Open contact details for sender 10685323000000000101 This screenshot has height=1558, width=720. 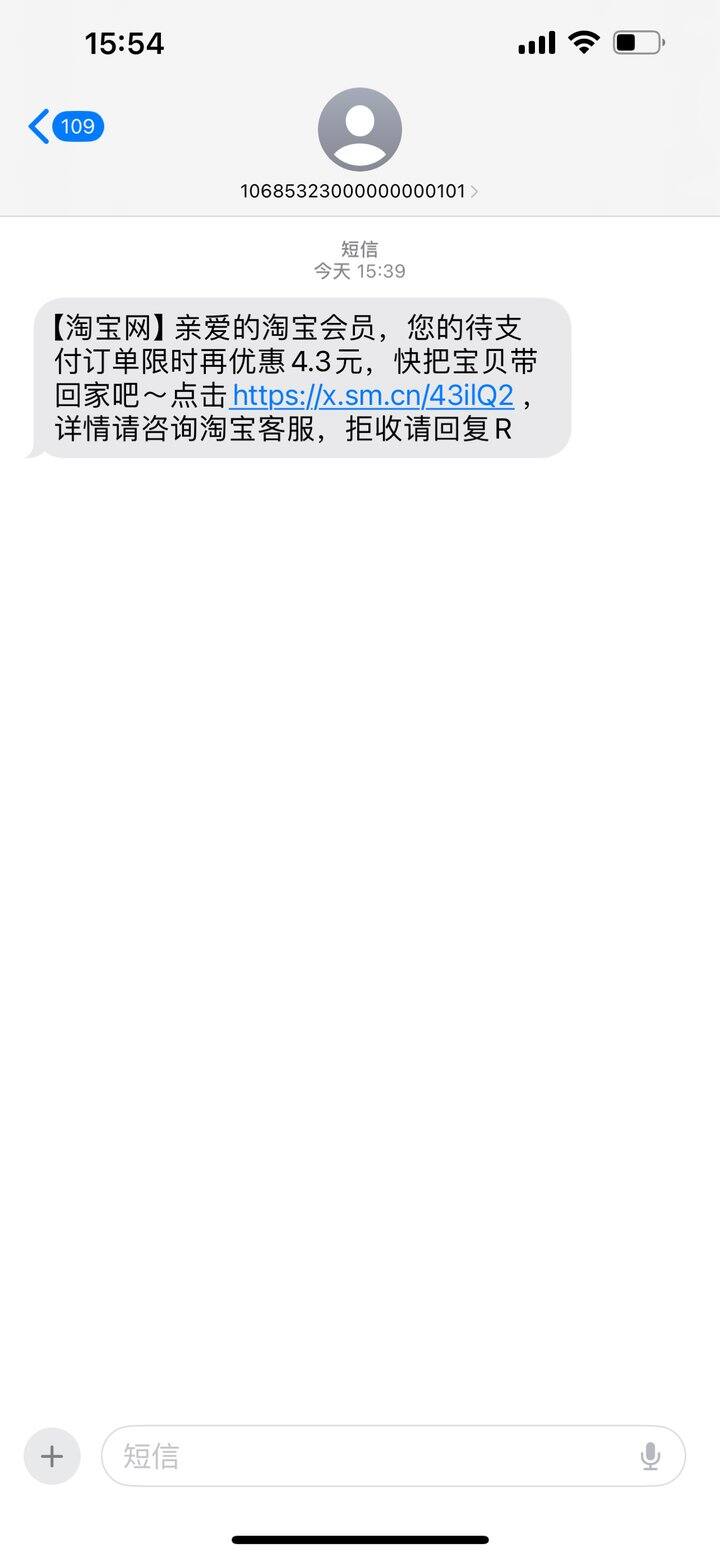359,145
